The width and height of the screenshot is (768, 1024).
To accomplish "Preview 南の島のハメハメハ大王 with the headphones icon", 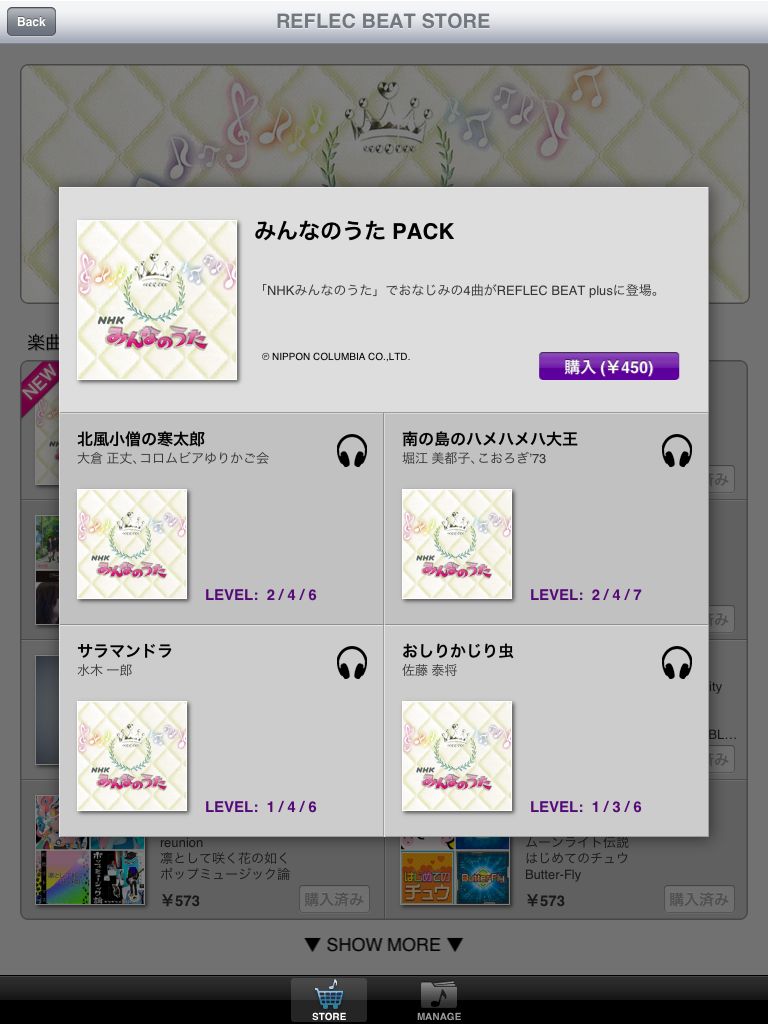I will coord(677,451).
